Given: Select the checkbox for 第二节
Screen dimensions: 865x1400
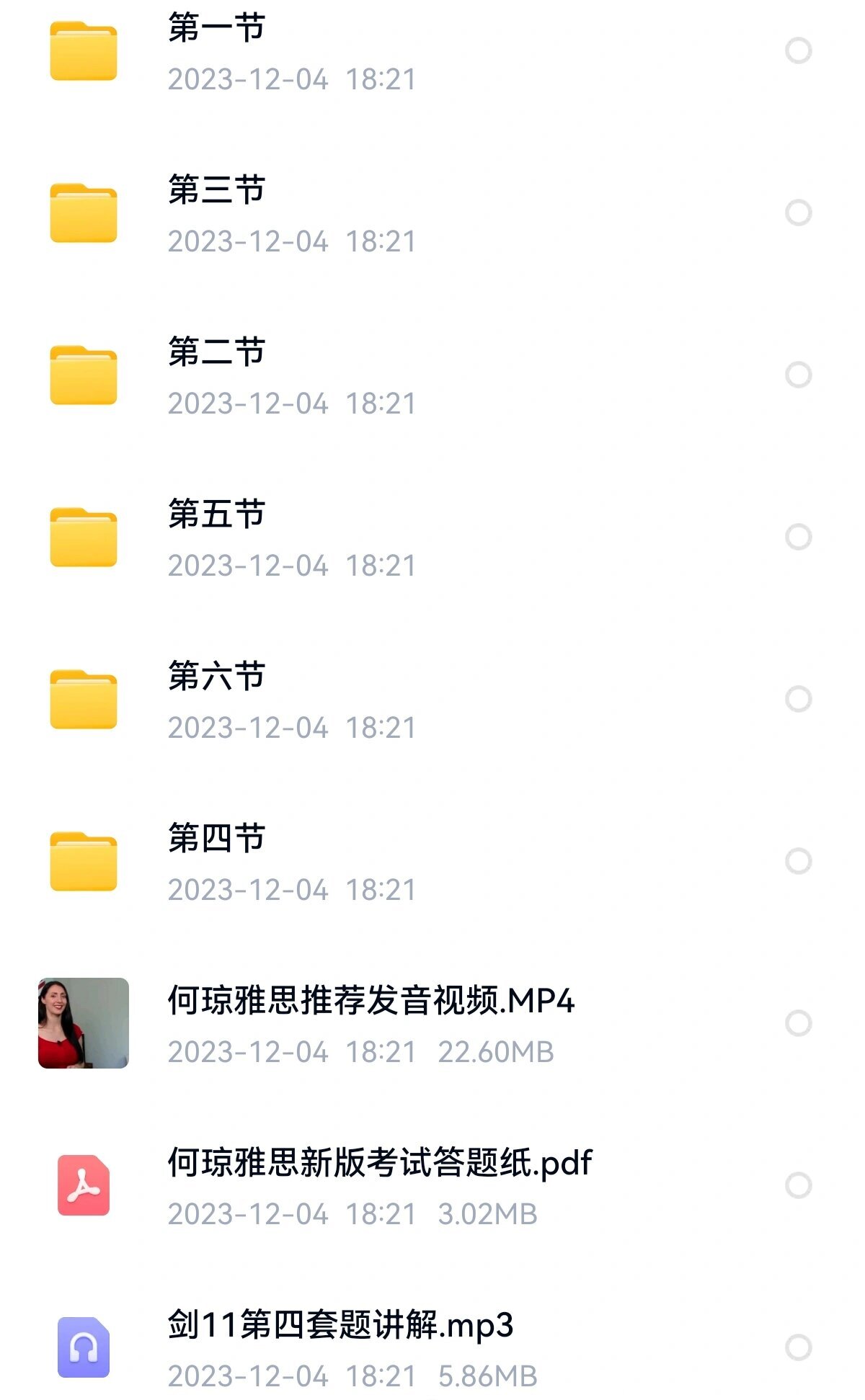Looking at the screenshot, I should [x=798, y=375].
